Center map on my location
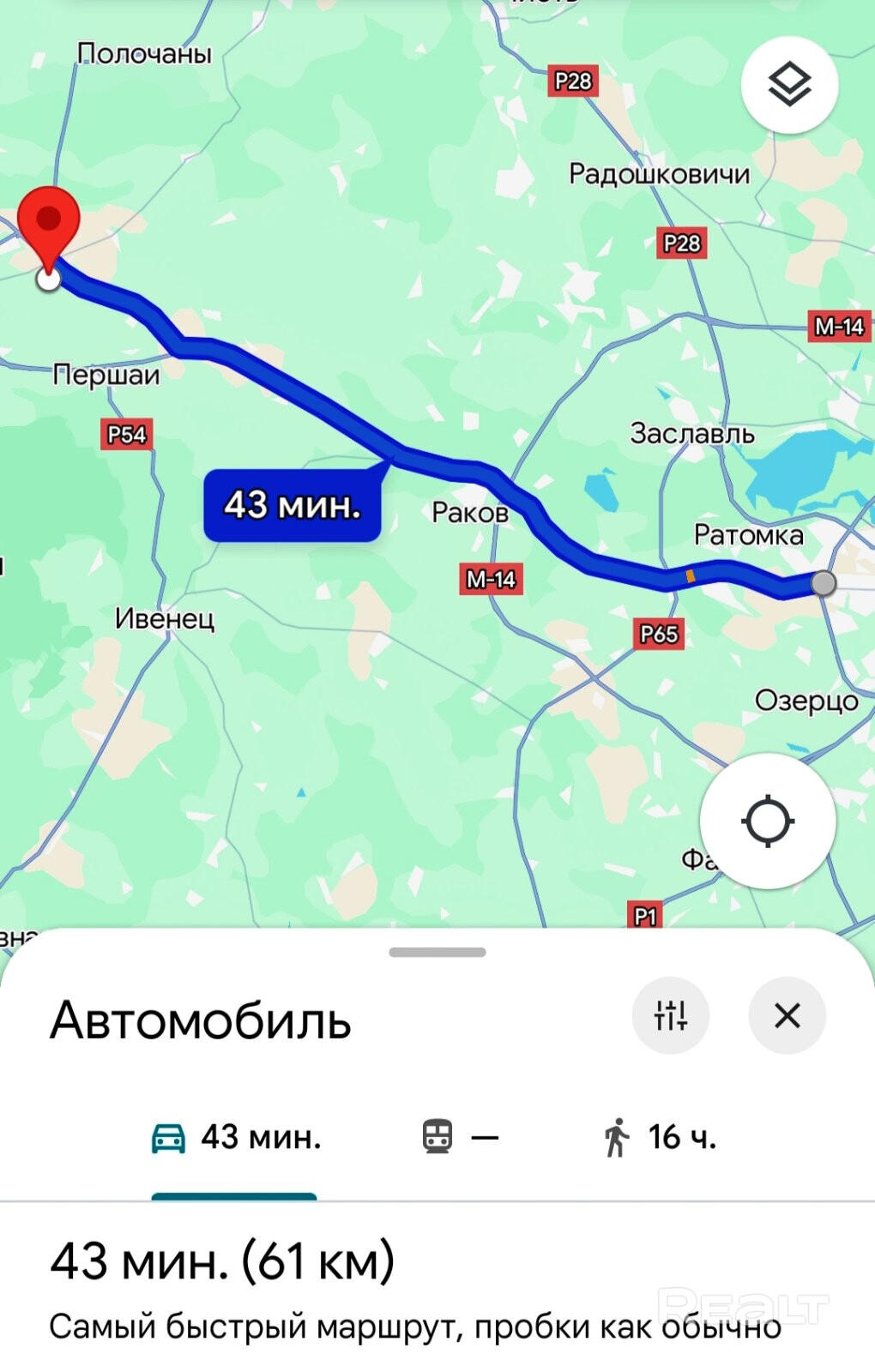875x1372 pixels. (767, 821)
